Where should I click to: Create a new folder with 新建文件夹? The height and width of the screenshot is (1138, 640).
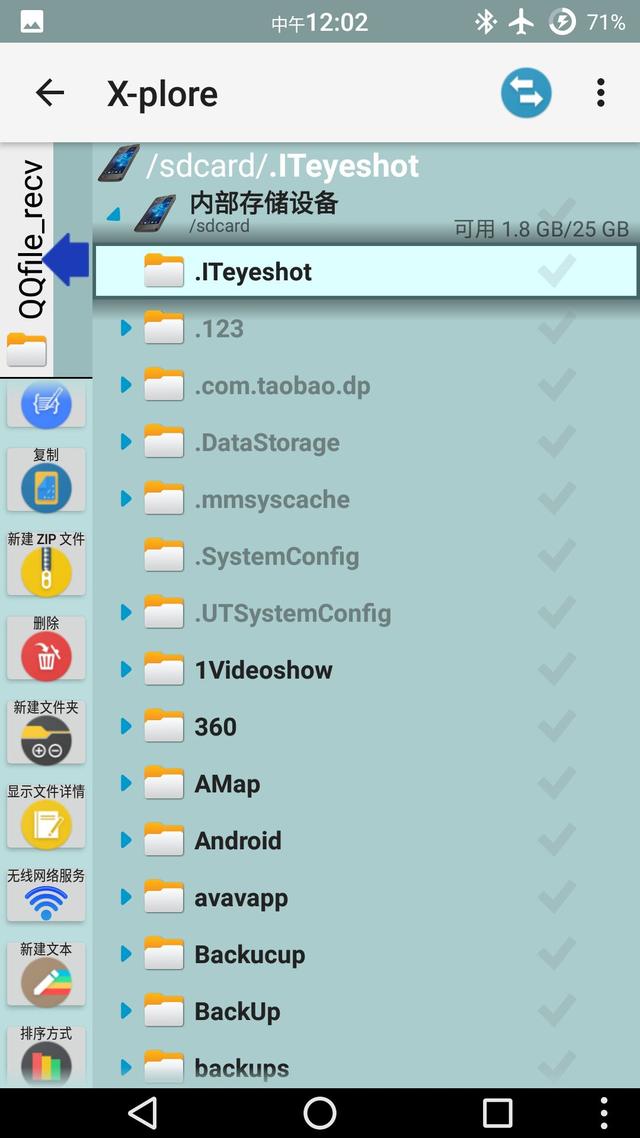(x=46, y=732)
